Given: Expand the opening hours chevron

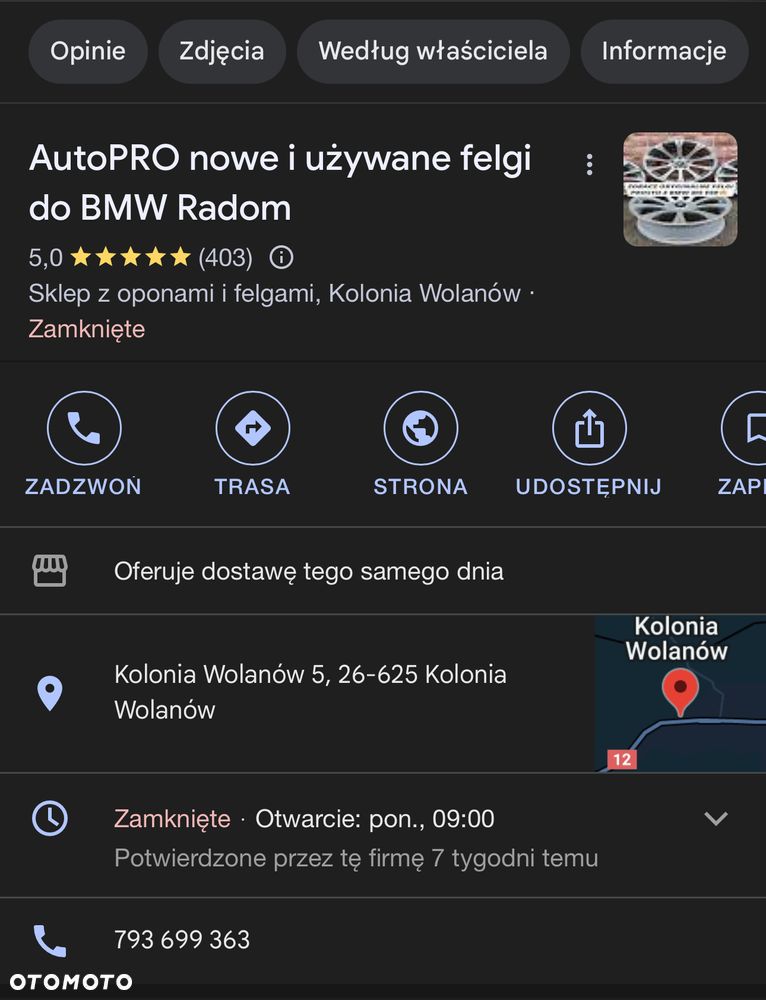Looking at the screenshot, I should pos(716,819).
